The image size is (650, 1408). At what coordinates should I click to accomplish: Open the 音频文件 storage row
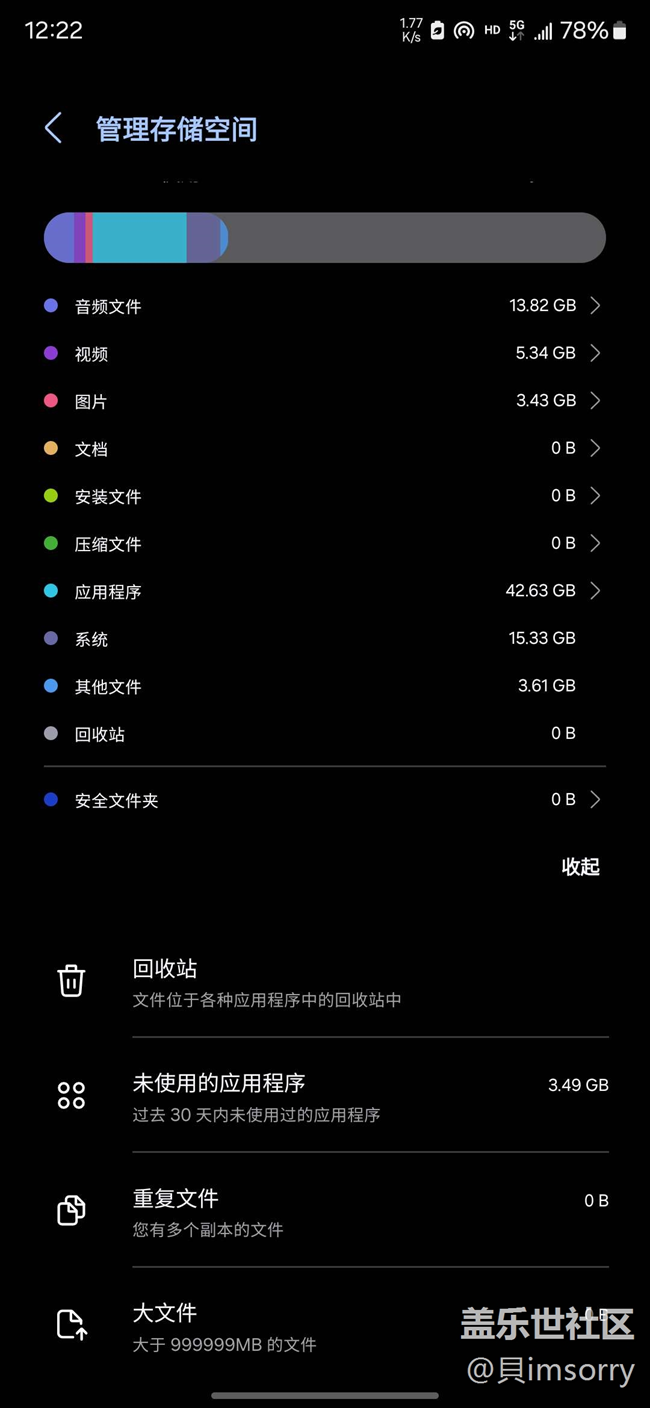click(325, 306)
